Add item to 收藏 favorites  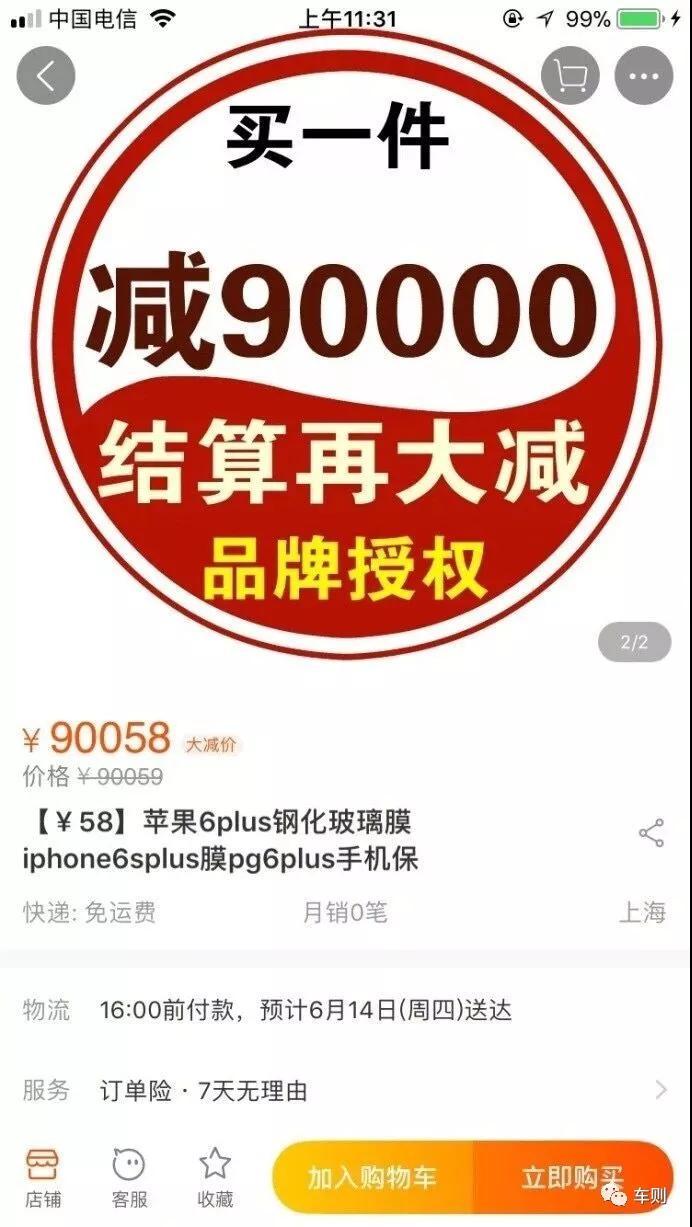coord(215,1177)
